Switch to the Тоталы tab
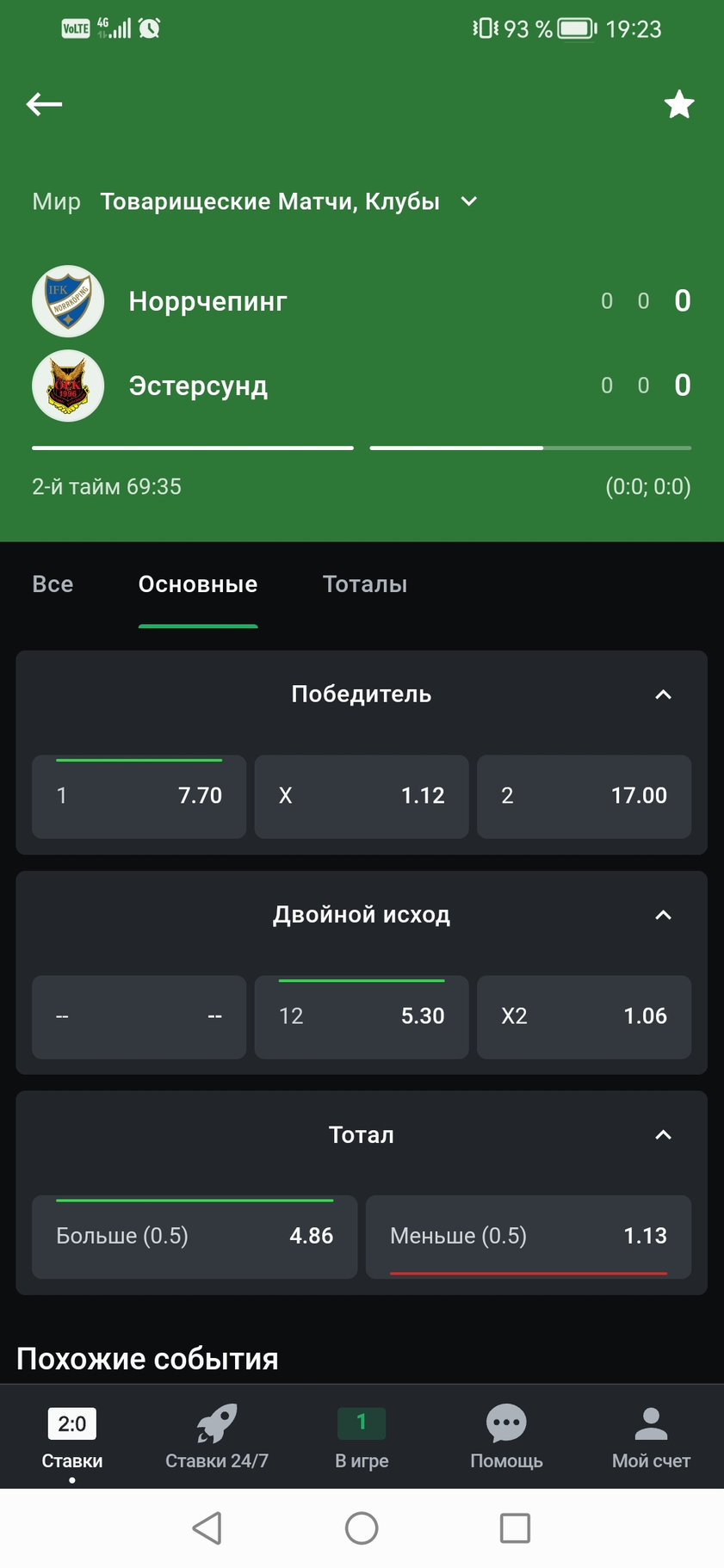724x1568 pixels. coord(365,584)
